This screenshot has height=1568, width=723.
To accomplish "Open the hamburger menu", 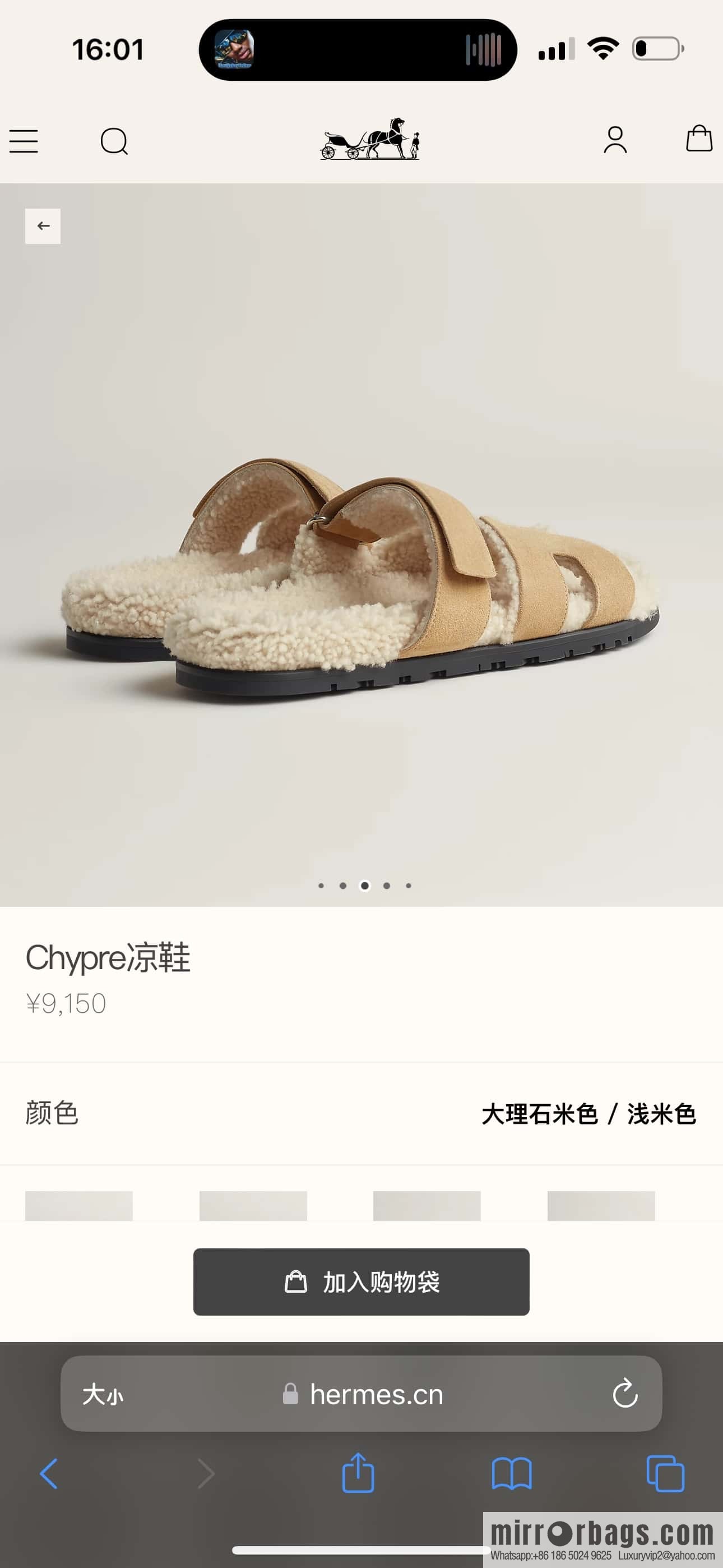I will point(24,141).
